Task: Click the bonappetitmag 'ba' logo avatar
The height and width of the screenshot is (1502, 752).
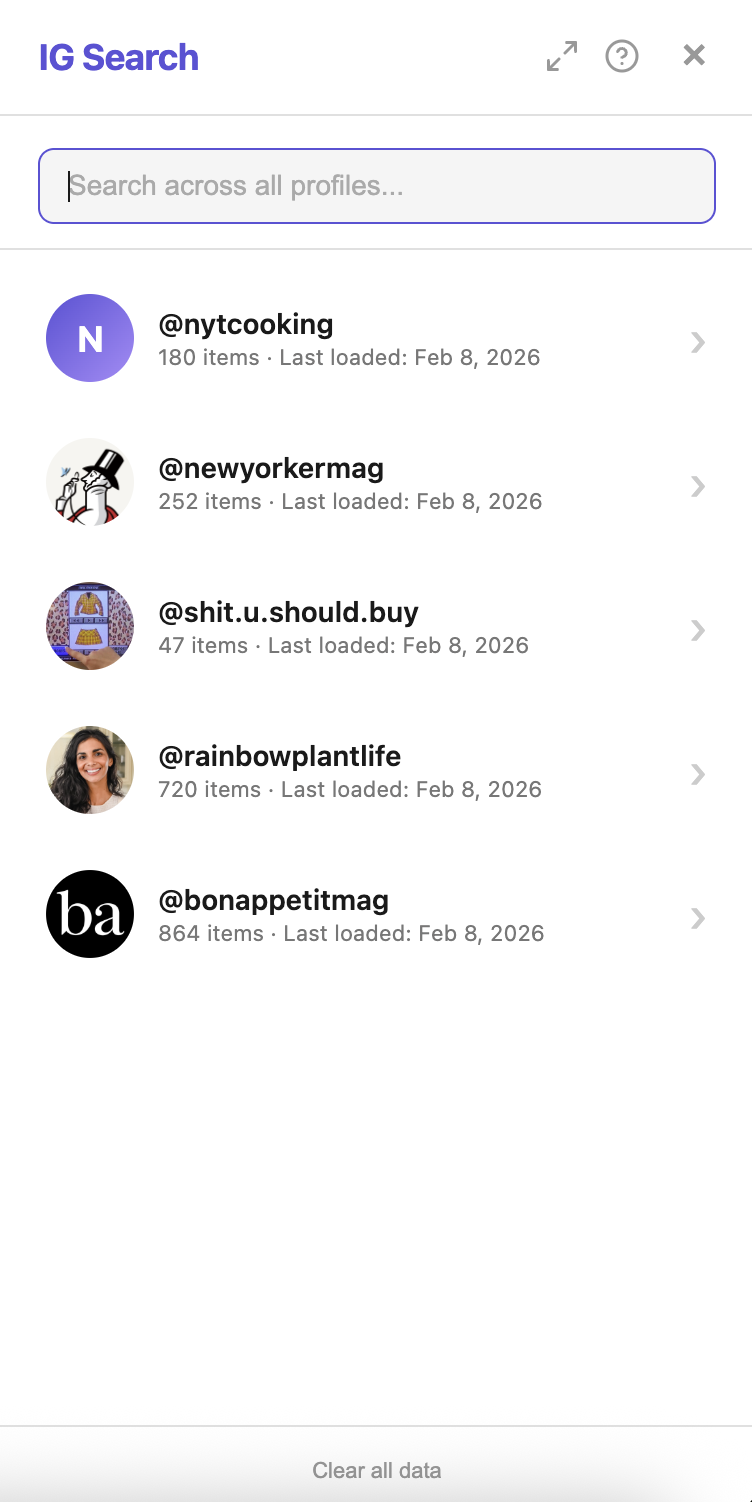Action: [x=90, y=914]
